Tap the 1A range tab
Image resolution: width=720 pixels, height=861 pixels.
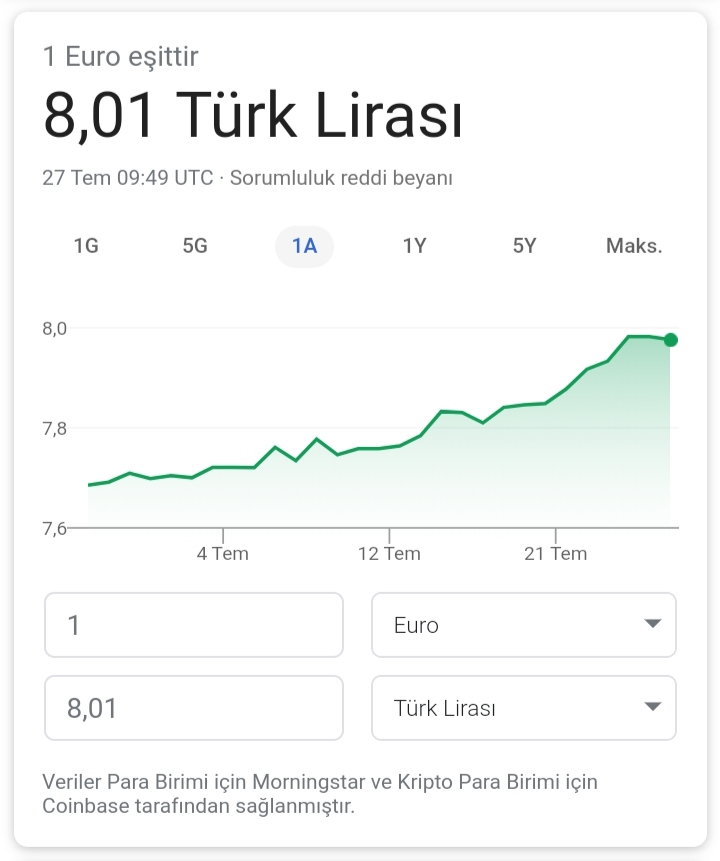[x=304, y=246]
